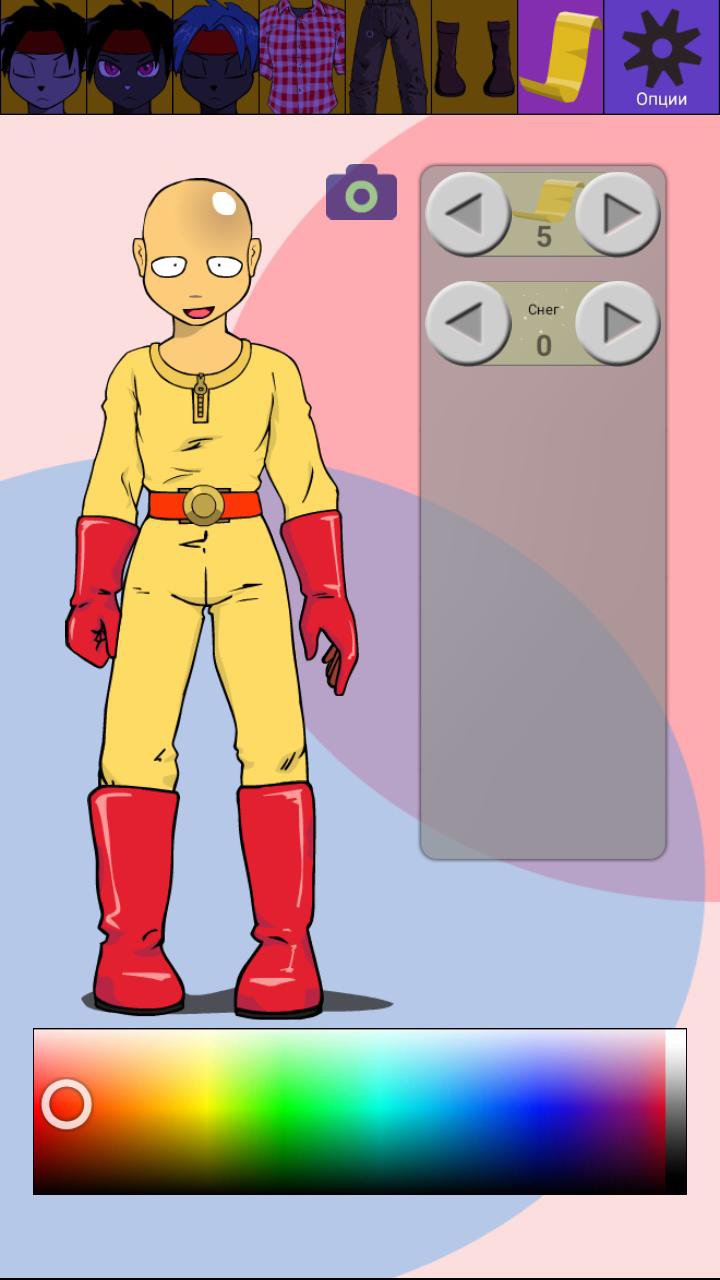Select the yellow scroll background tab
This screenshot has height=1280, width=720.
pos(560,57)
